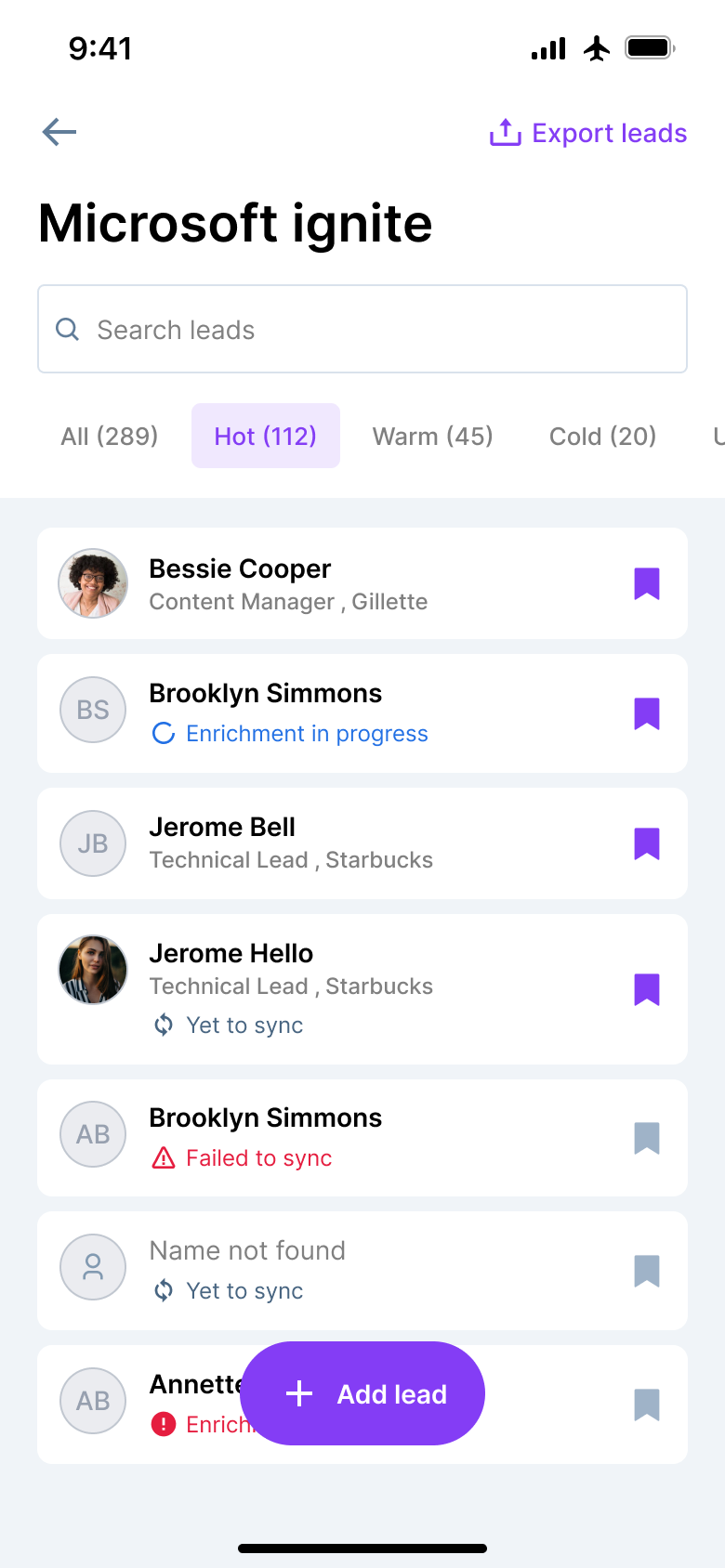The width and height of the screenshot is (725, 1568).
Task: Switch to the All (289) tab
Action: pos(110,436)
